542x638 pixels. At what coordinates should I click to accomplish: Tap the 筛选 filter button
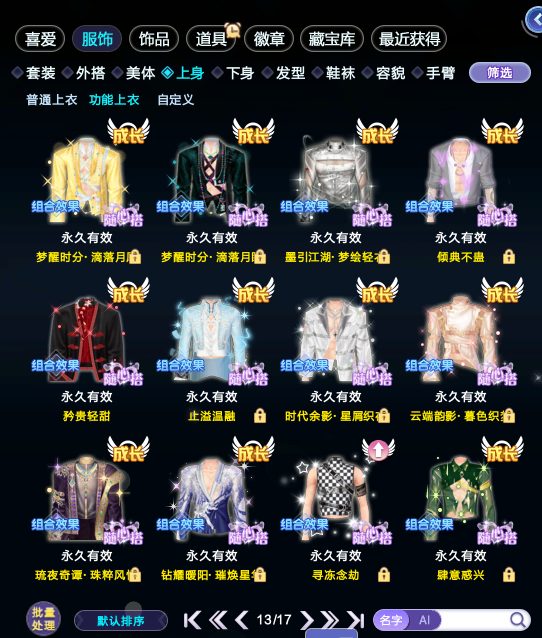(500, 73)
